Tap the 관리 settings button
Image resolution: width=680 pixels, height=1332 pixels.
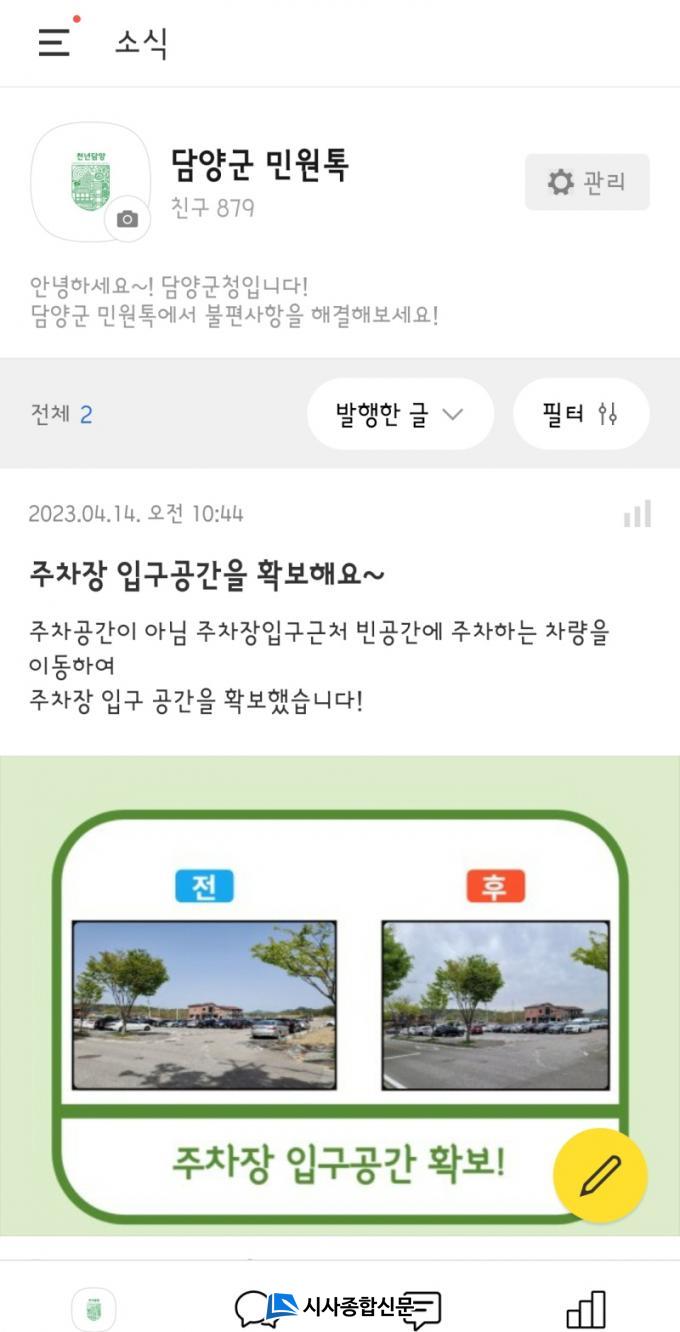(x=587, y=182)
